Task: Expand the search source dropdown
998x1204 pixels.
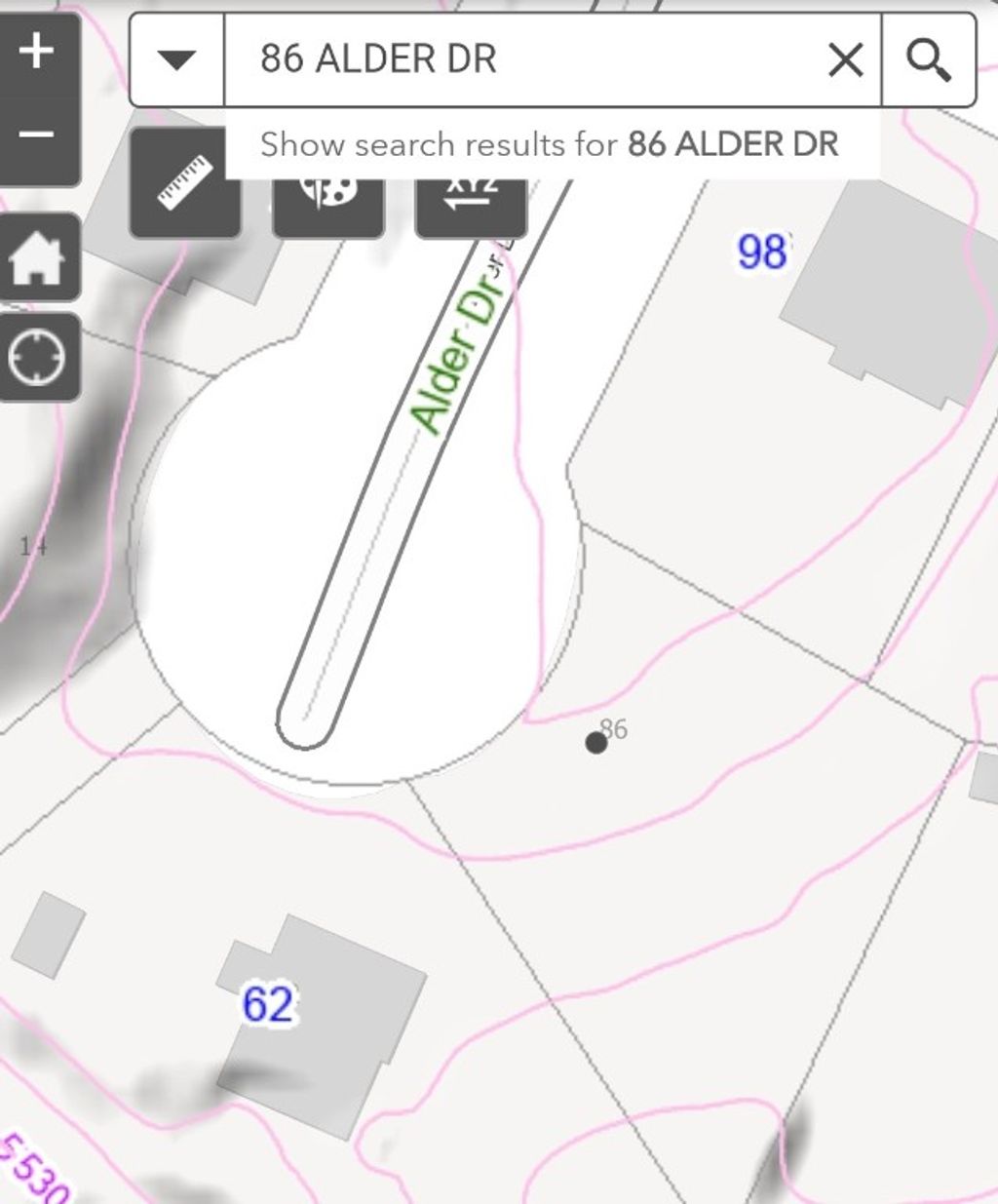Action: pos(176,60)
